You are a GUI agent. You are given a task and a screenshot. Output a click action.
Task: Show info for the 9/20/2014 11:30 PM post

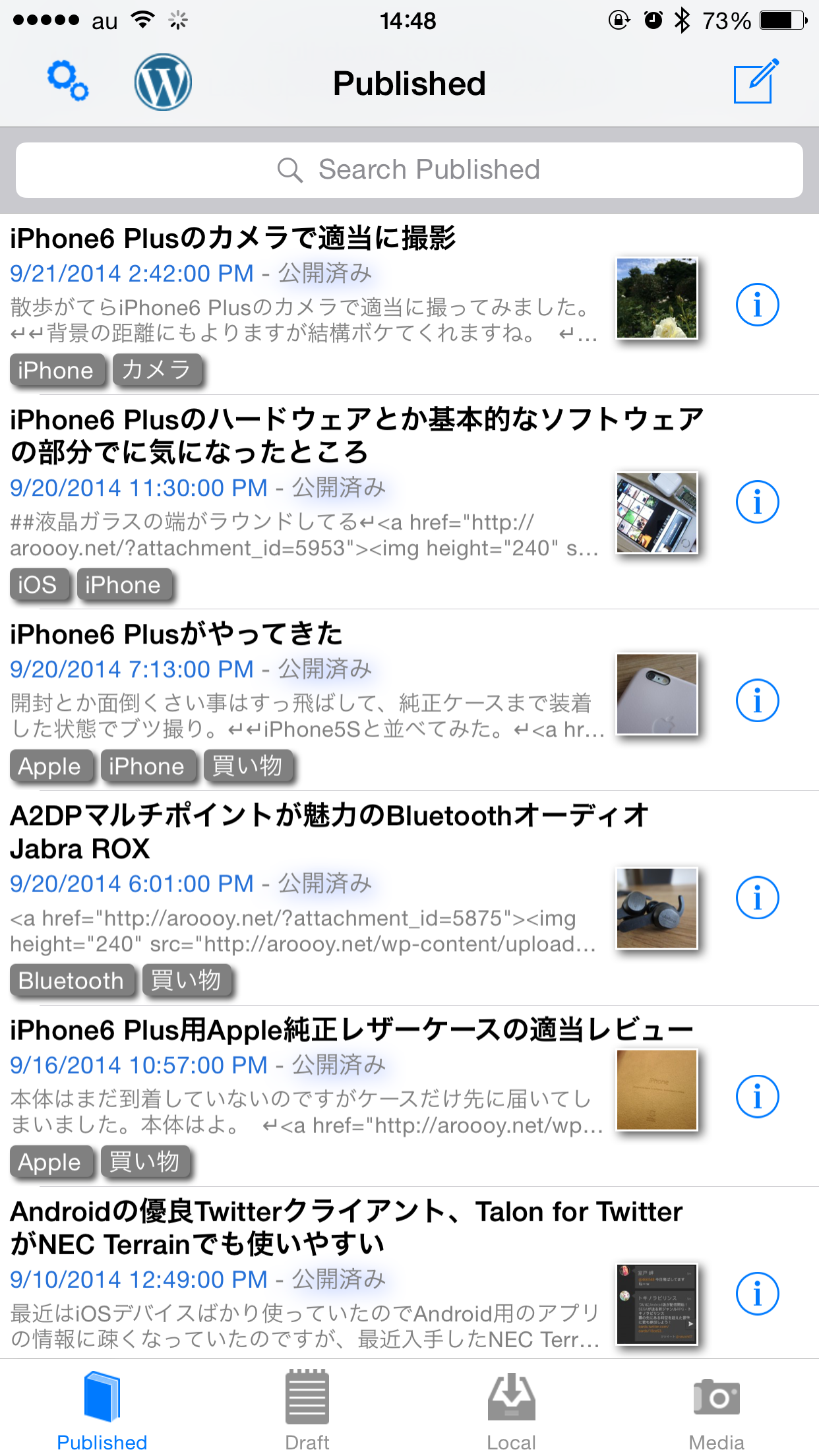[x=757, y=502]
